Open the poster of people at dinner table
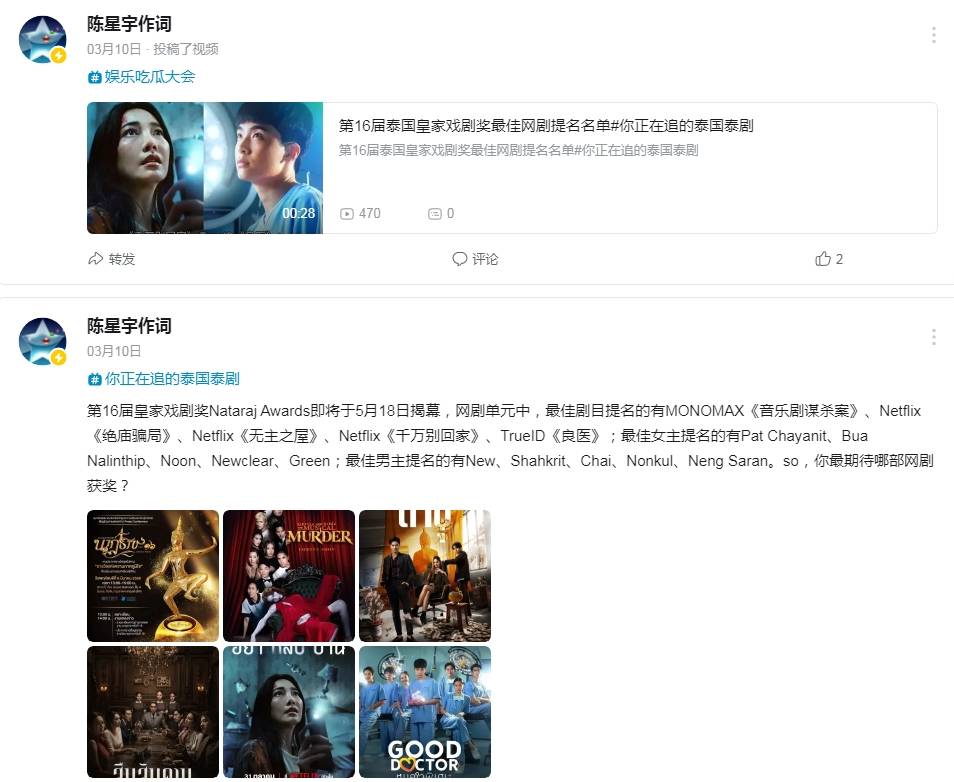This screenshot has height=782, width=954. point(153,712)
